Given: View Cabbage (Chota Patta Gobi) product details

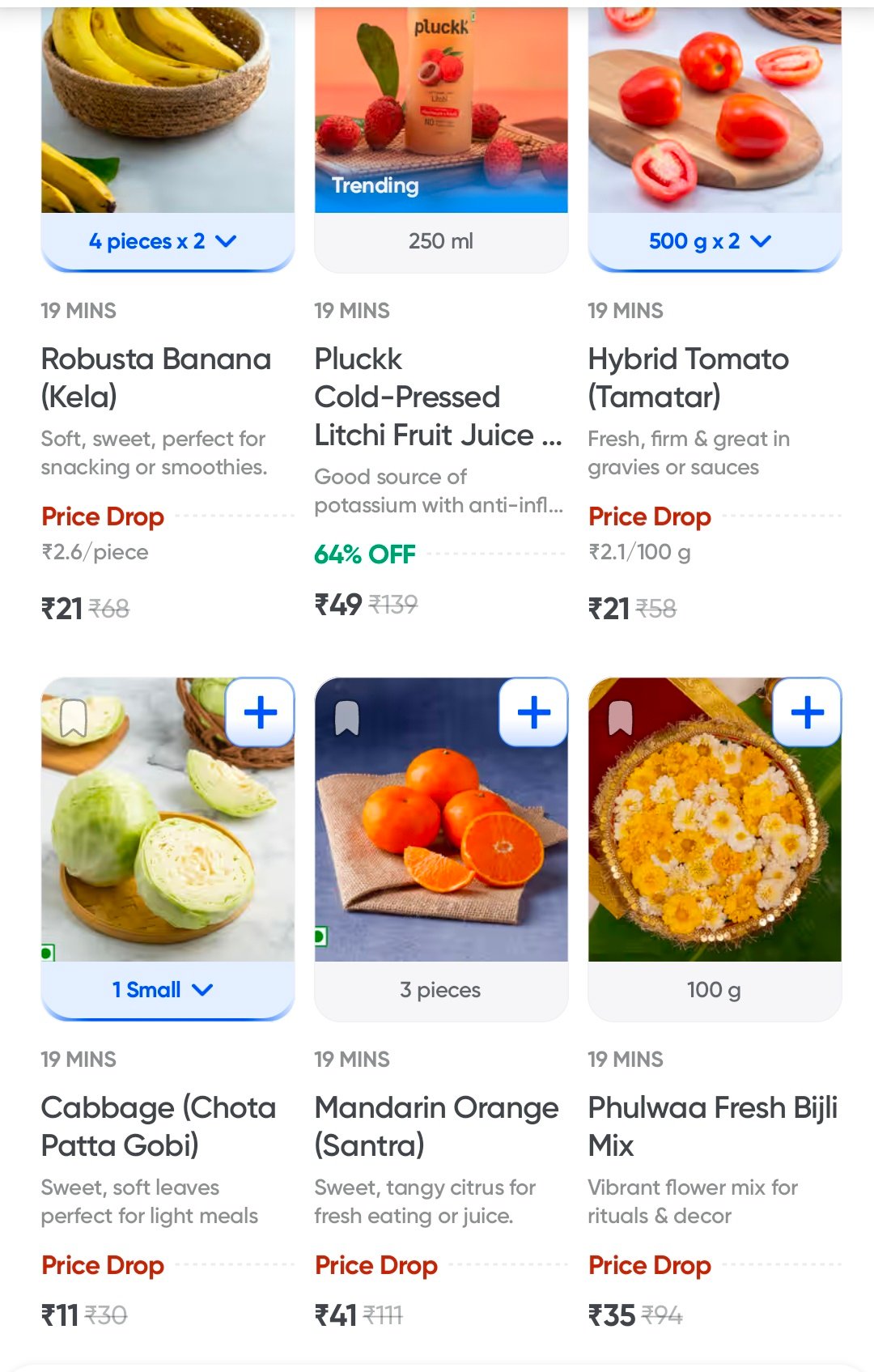Looking at the screenshot, I should (159, 1126).
